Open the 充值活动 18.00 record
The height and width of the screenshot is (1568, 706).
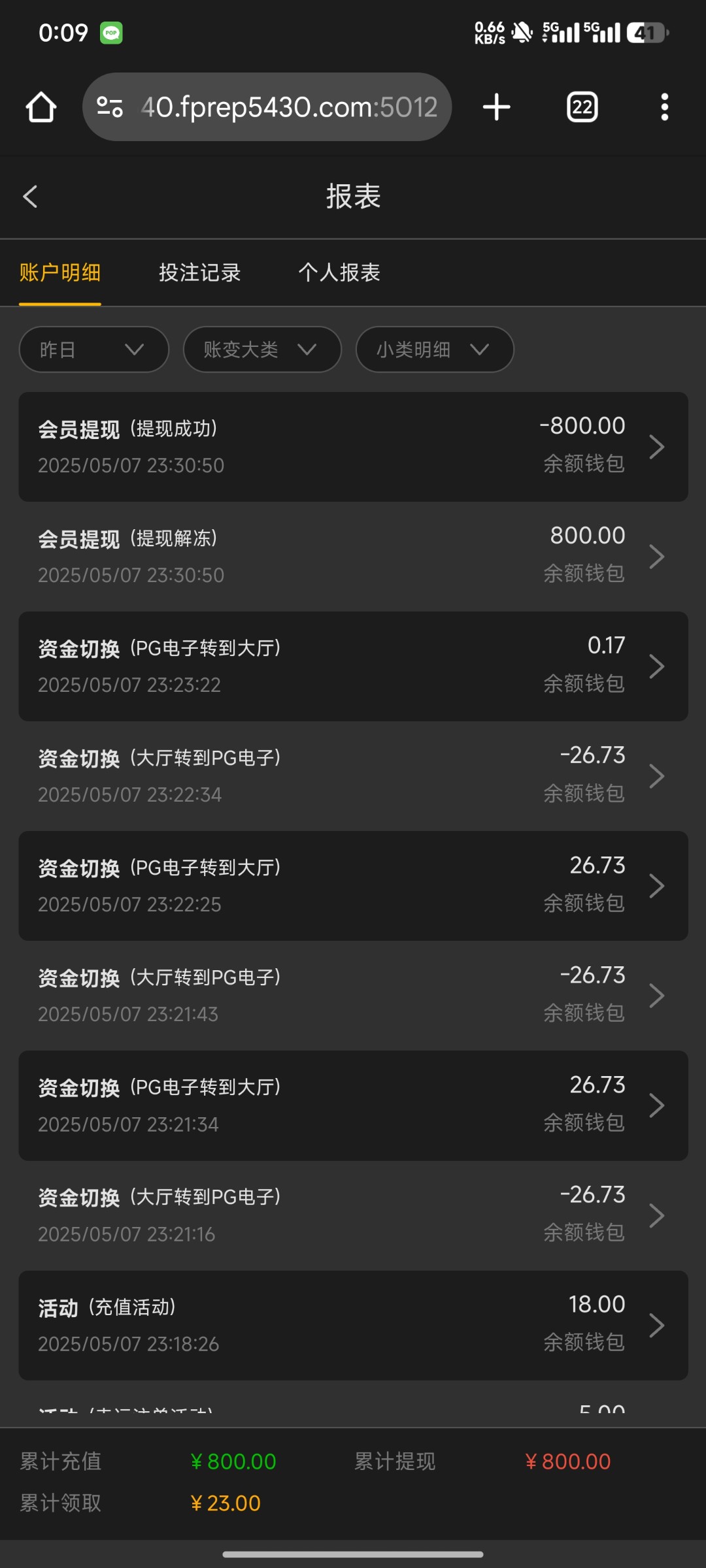353,1325
